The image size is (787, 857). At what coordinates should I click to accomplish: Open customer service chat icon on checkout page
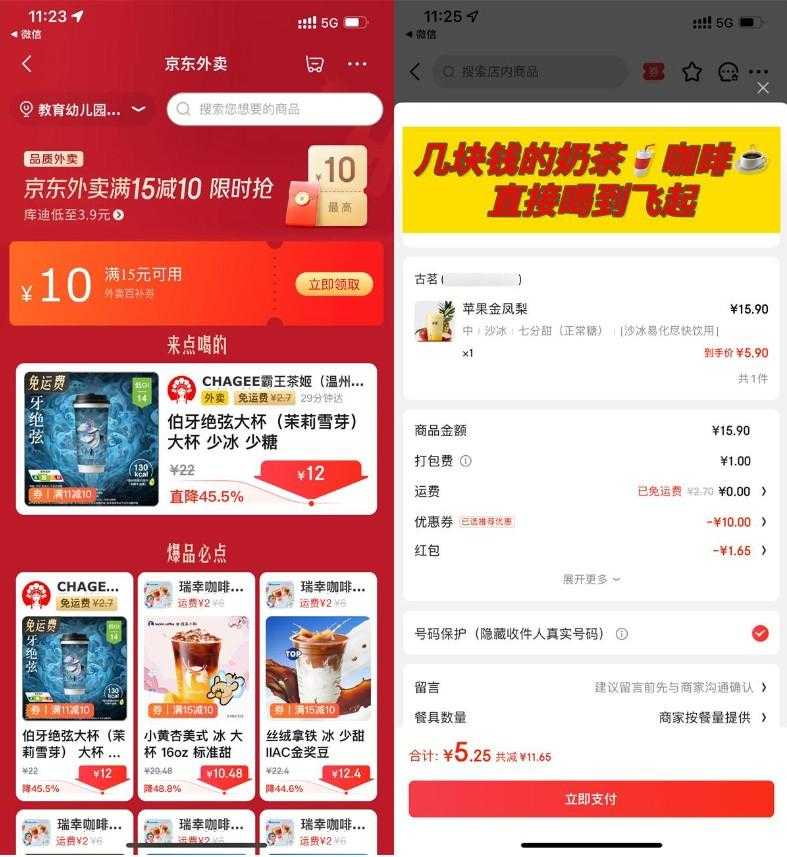726,72
